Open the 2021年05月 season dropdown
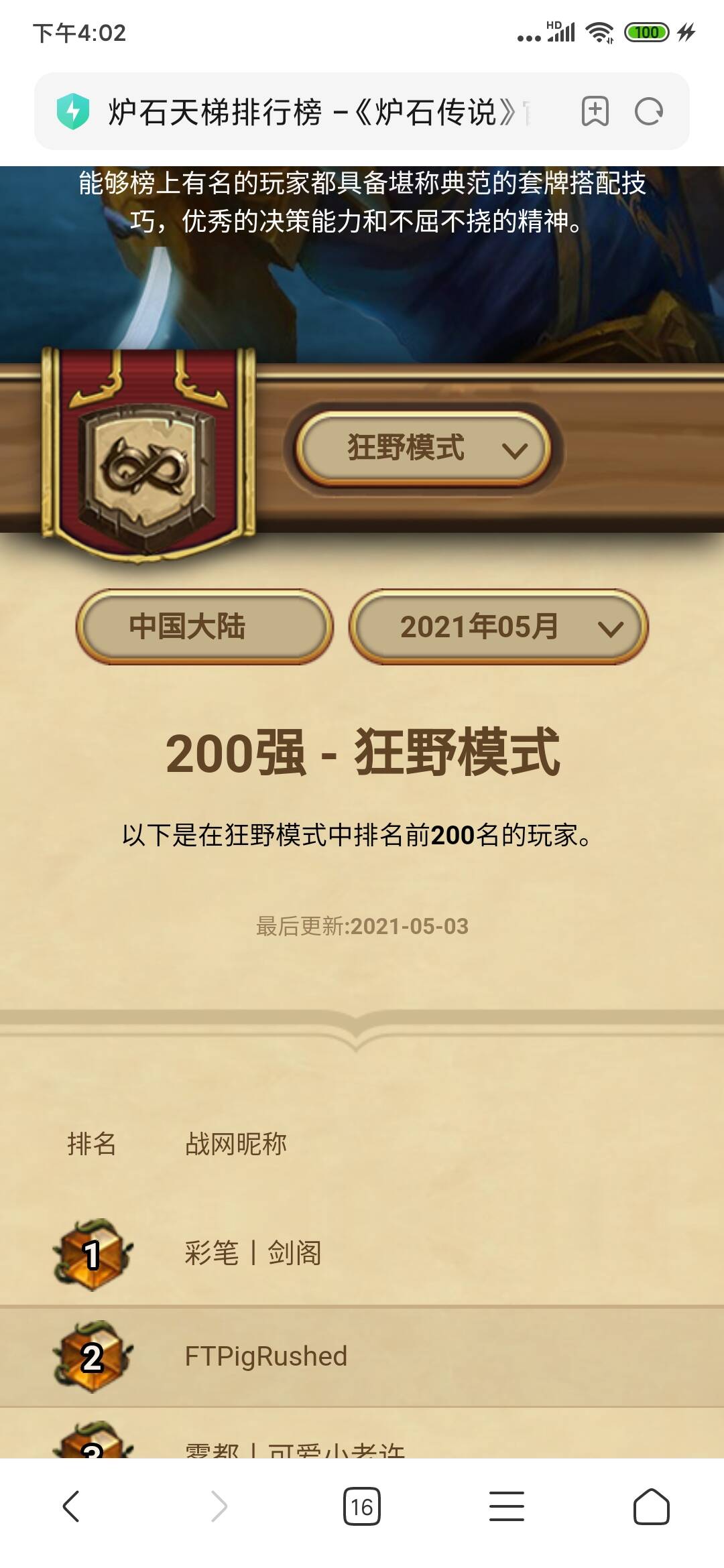 498,627
